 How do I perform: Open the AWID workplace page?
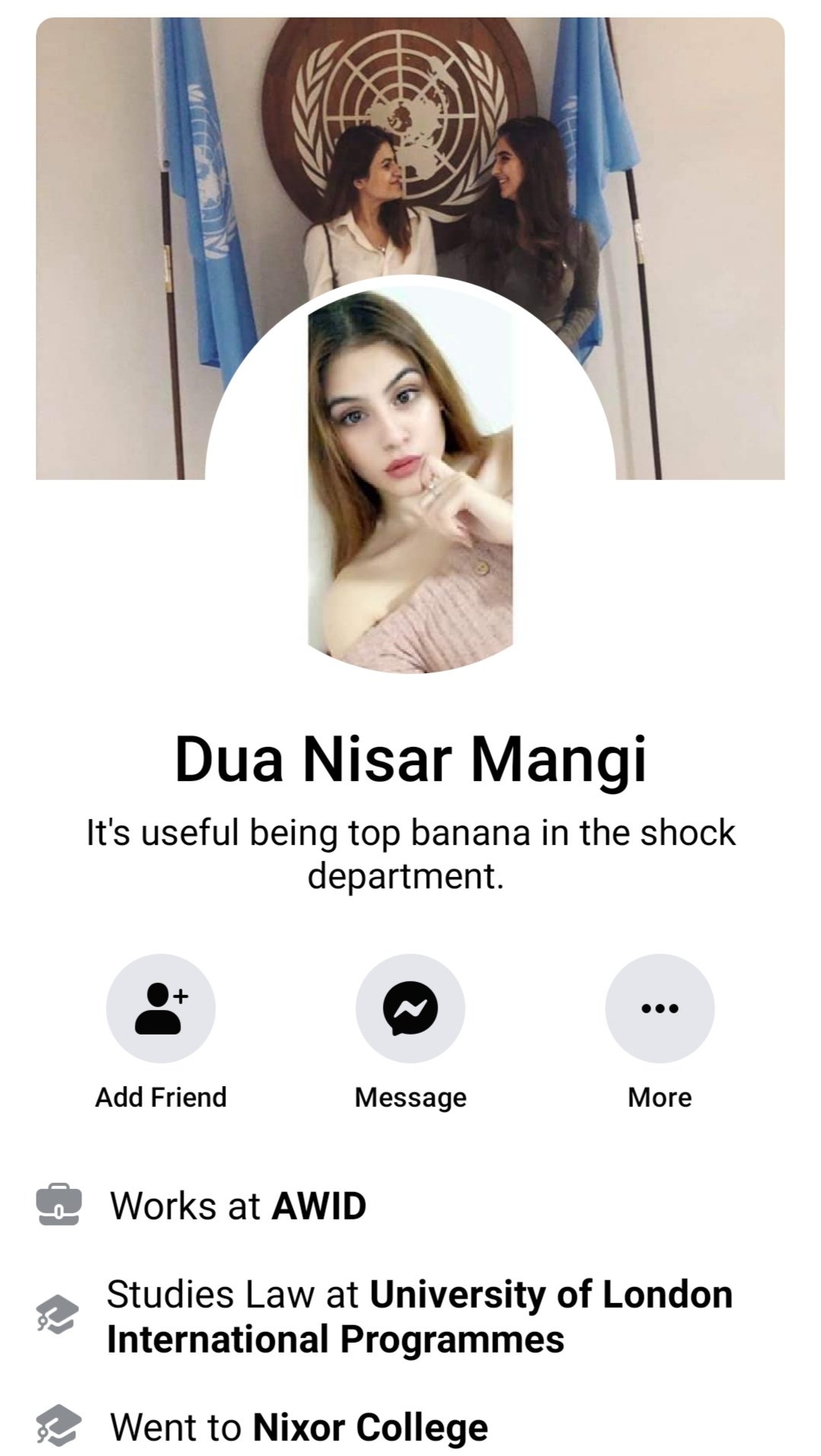click(319, 1206)
